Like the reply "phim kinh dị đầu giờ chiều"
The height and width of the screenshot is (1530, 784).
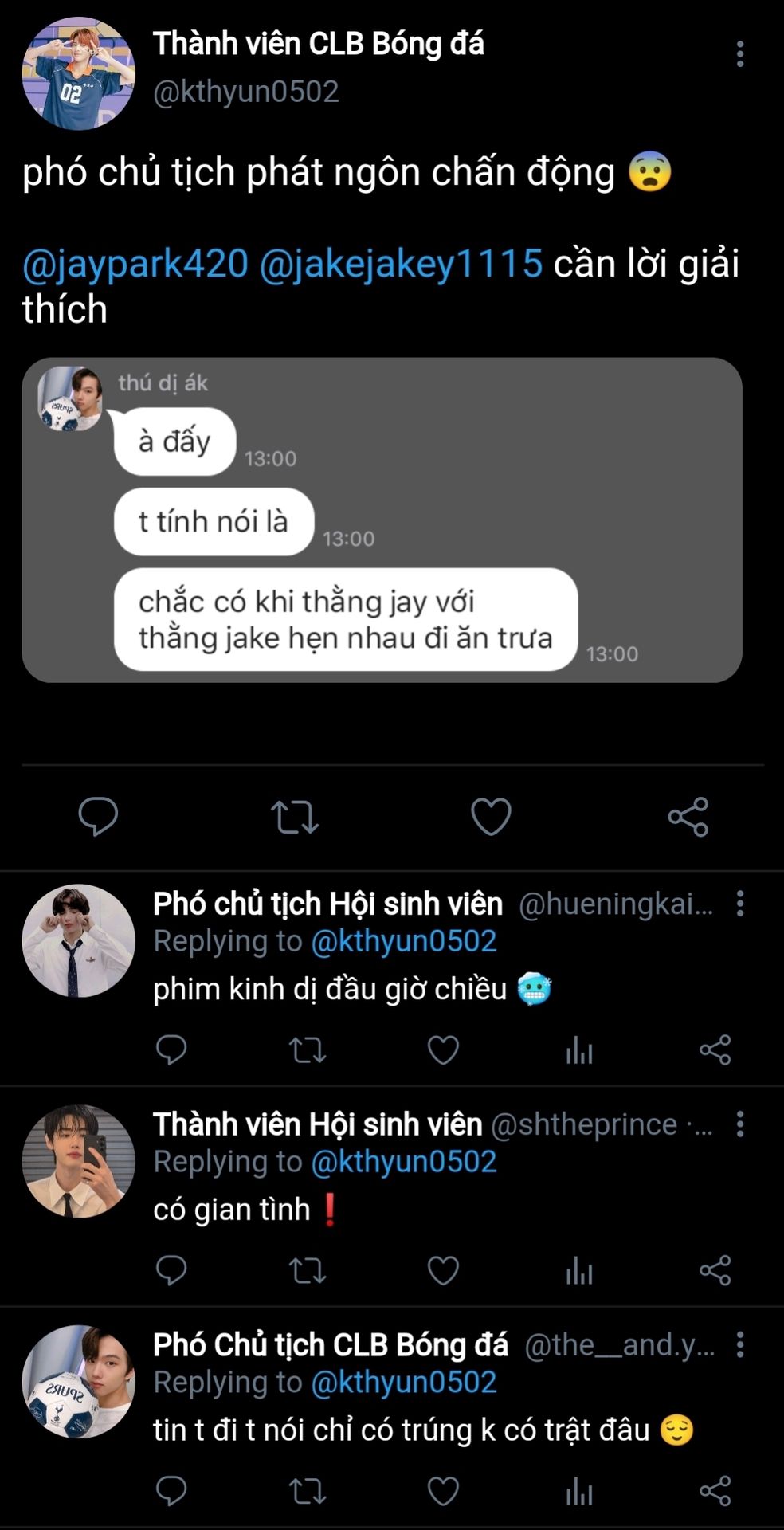click(x=443, y=1049)
